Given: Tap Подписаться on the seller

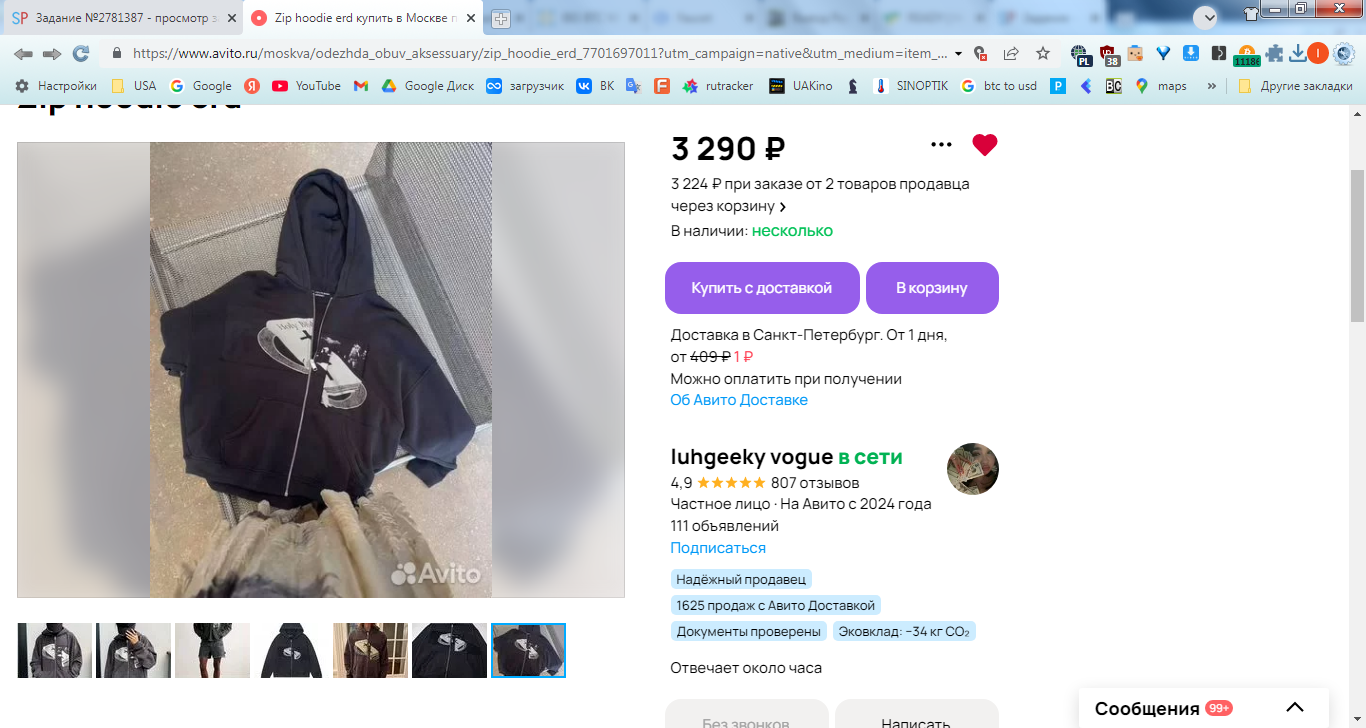Looking at the screenshot, I should [718, 548].
